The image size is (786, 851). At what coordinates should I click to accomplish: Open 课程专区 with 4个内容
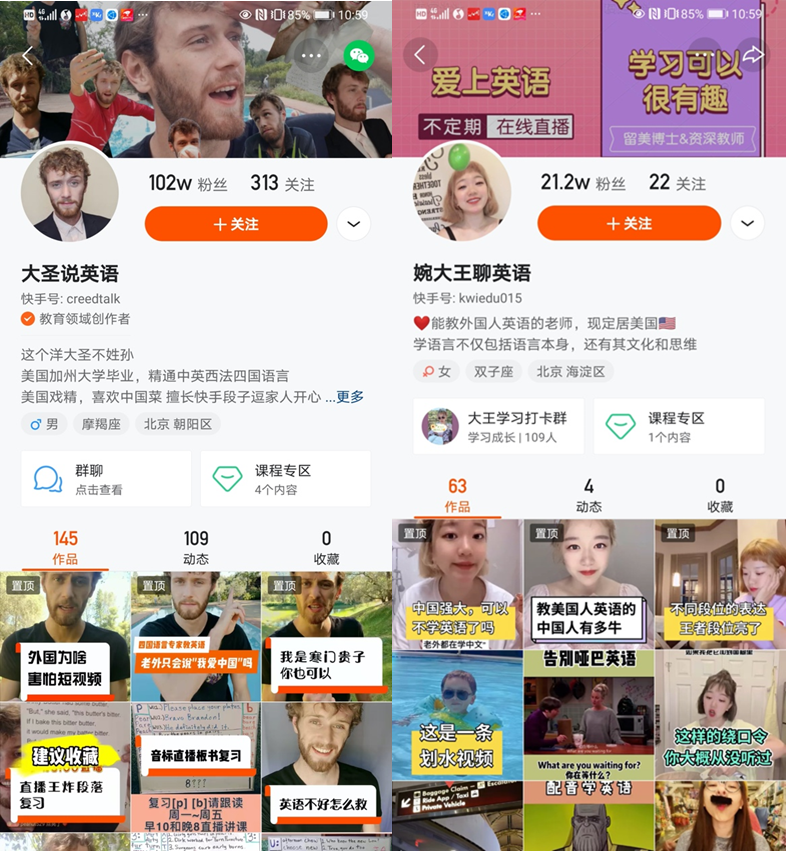(x=285, y=478)
